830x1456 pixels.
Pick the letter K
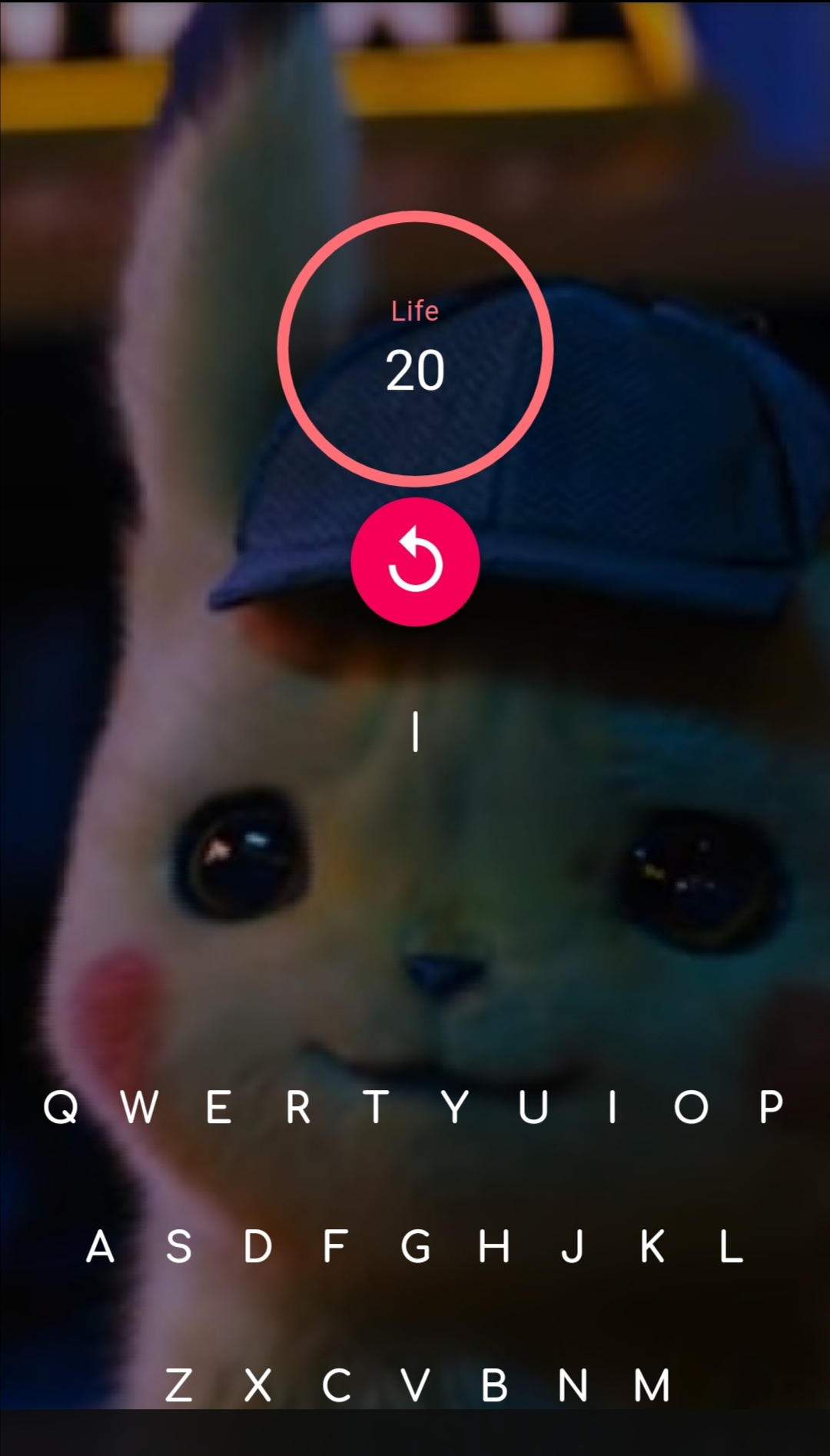coord(652,1246)
